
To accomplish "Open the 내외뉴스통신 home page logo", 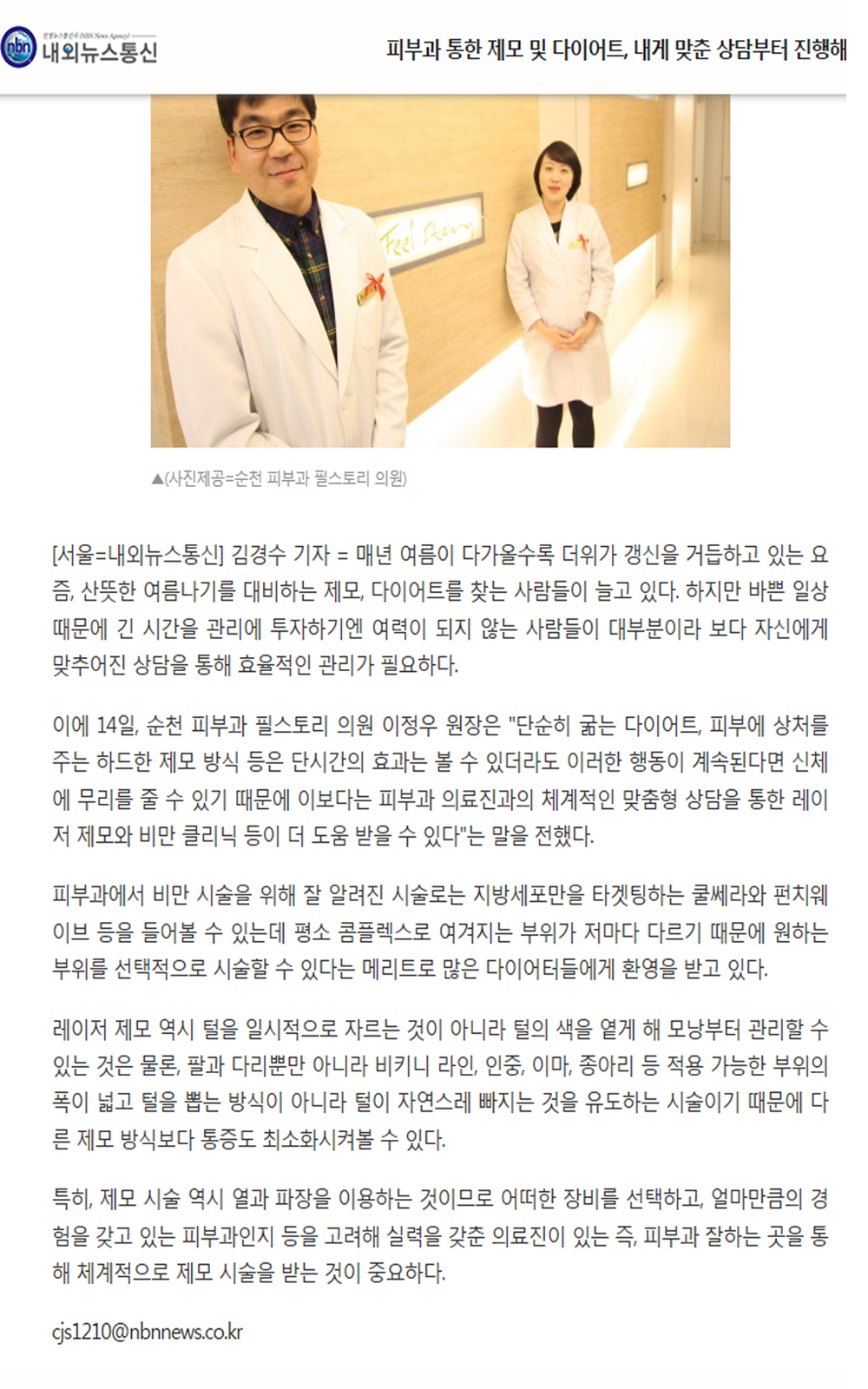I will [x=80, y=49].
